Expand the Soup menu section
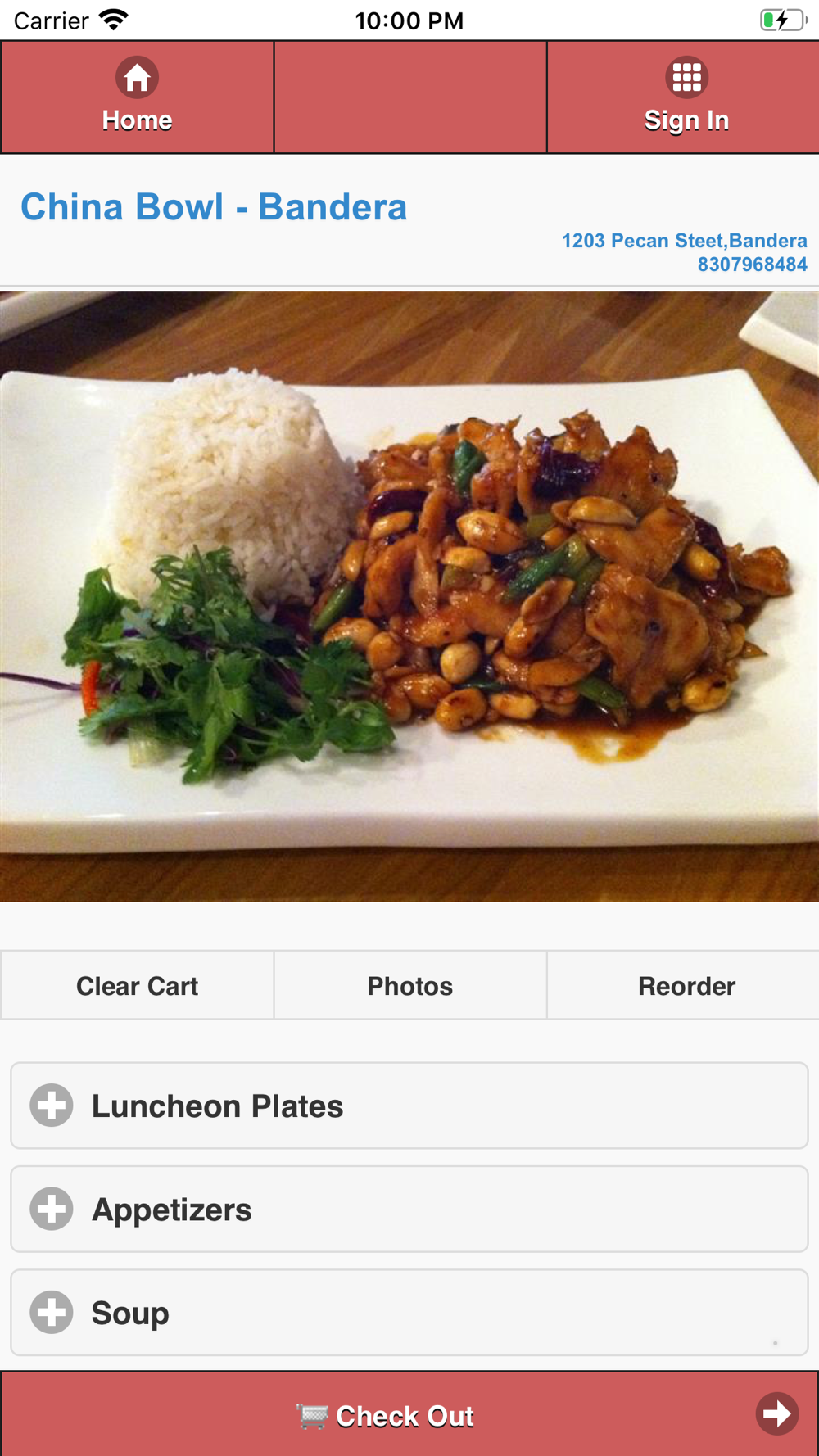819x1456 pixels. [409, 1312]
